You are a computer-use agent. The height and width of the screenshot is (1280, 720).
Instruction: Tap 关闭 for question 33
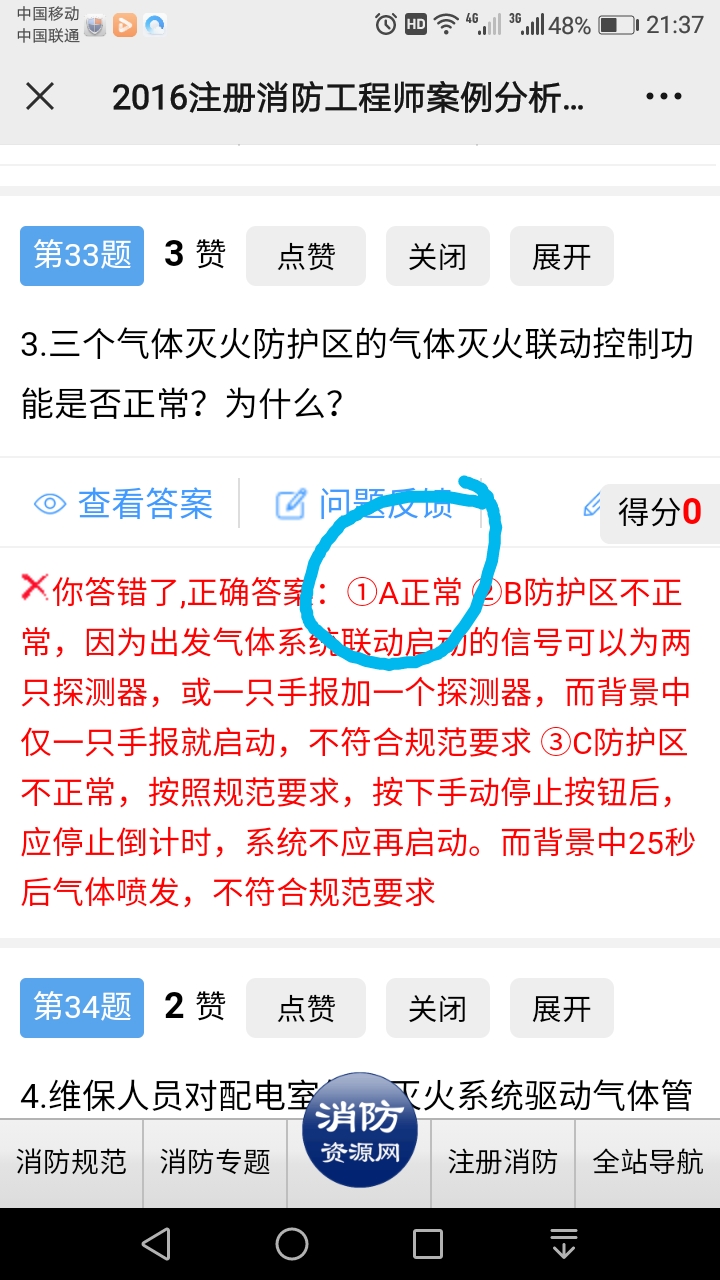pos(438,257)
